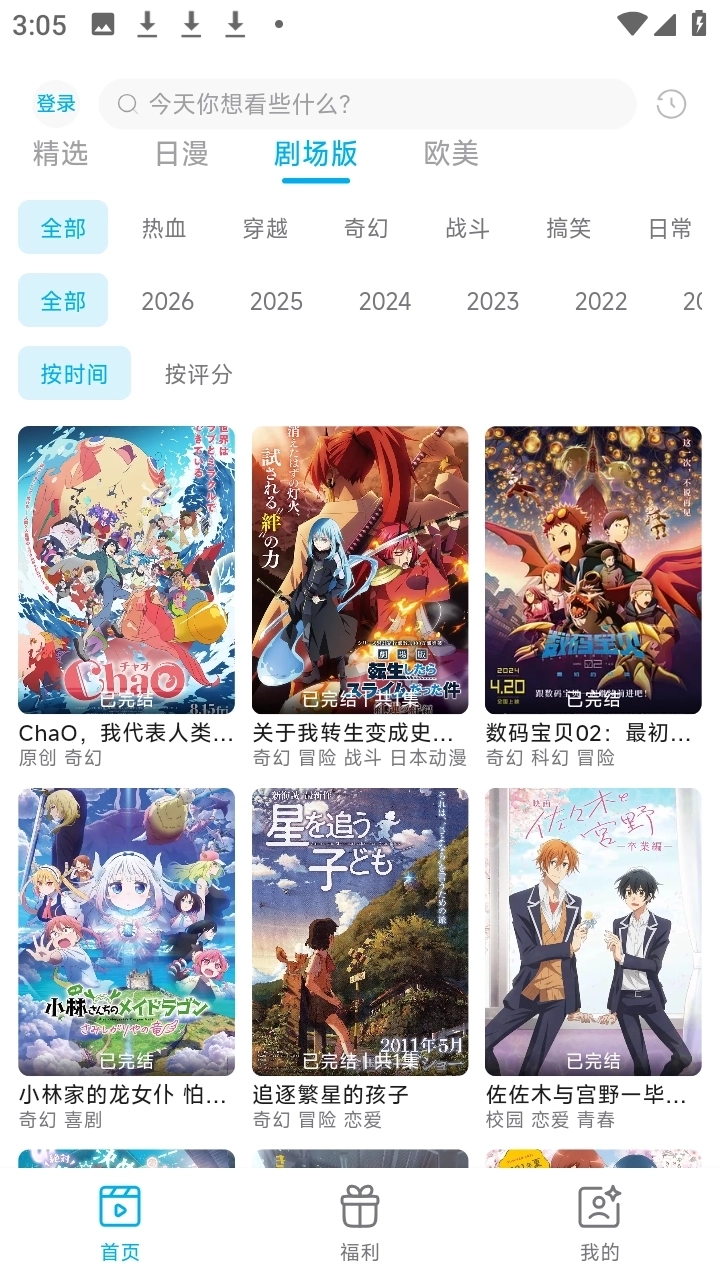Filter by the 热血 genre chip
The image size is (720, 1280).
click(x=164, y=228)
